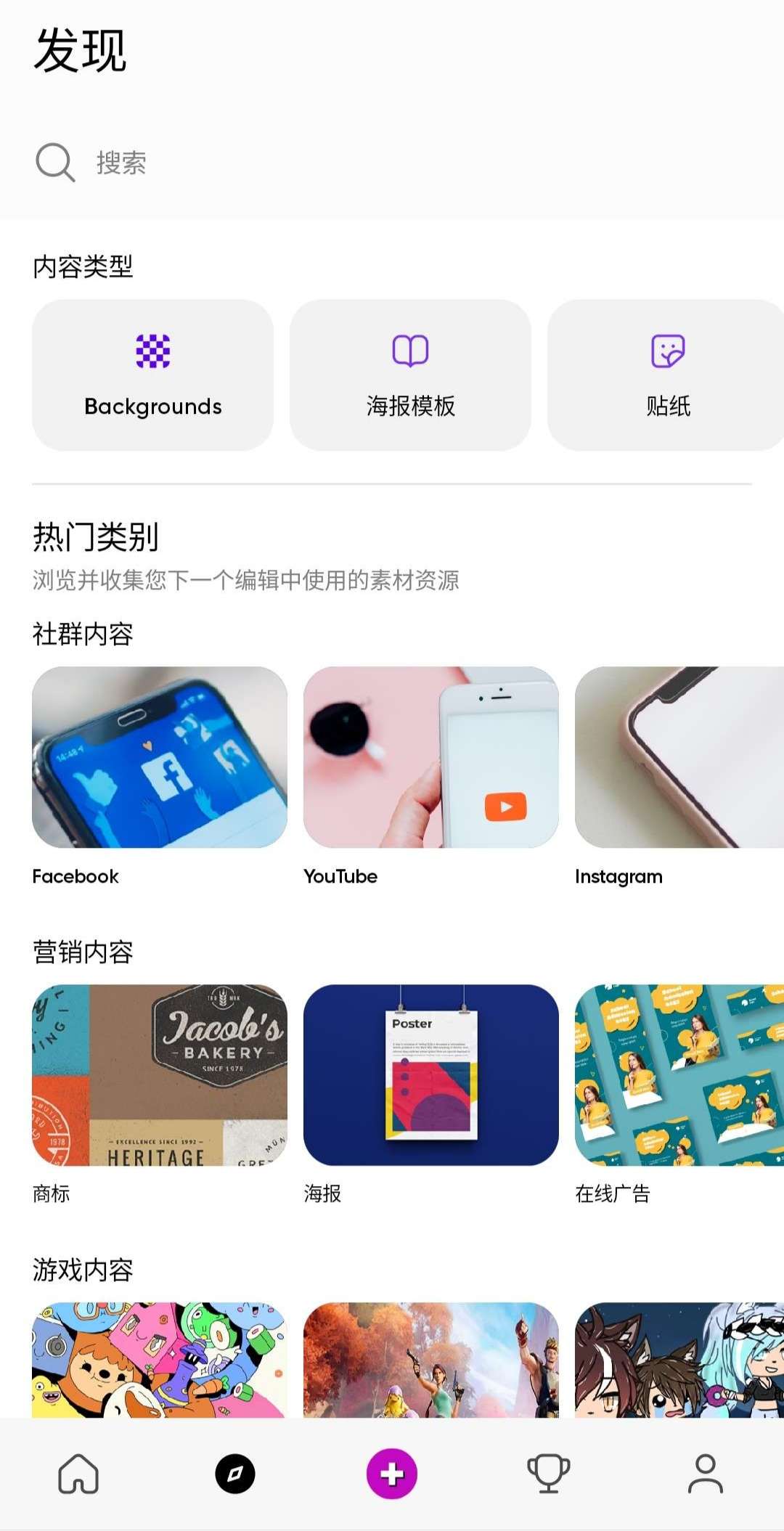
Task: Open the Facebook category card
Action: 160,757
